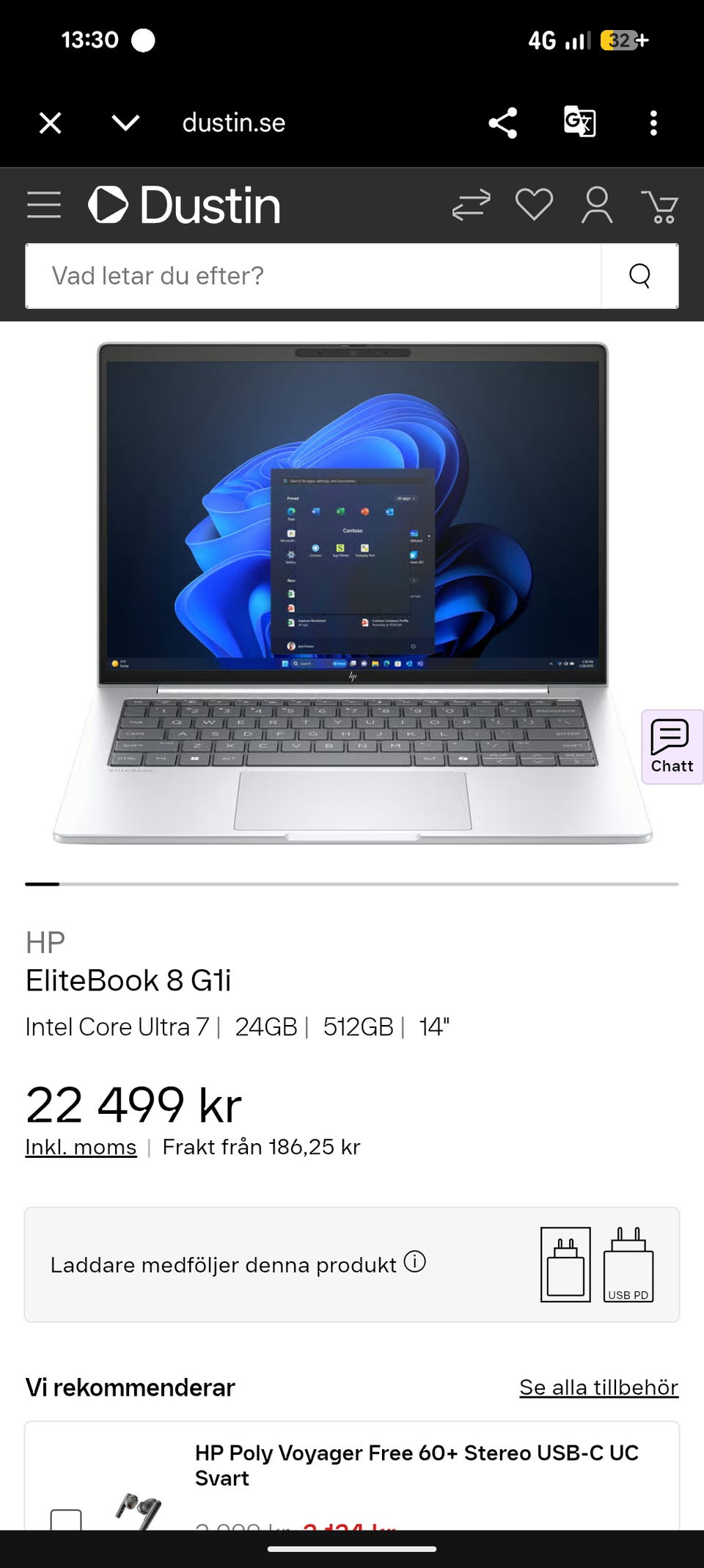Open "Se alla tillbehör" link

click(598, 1388)
